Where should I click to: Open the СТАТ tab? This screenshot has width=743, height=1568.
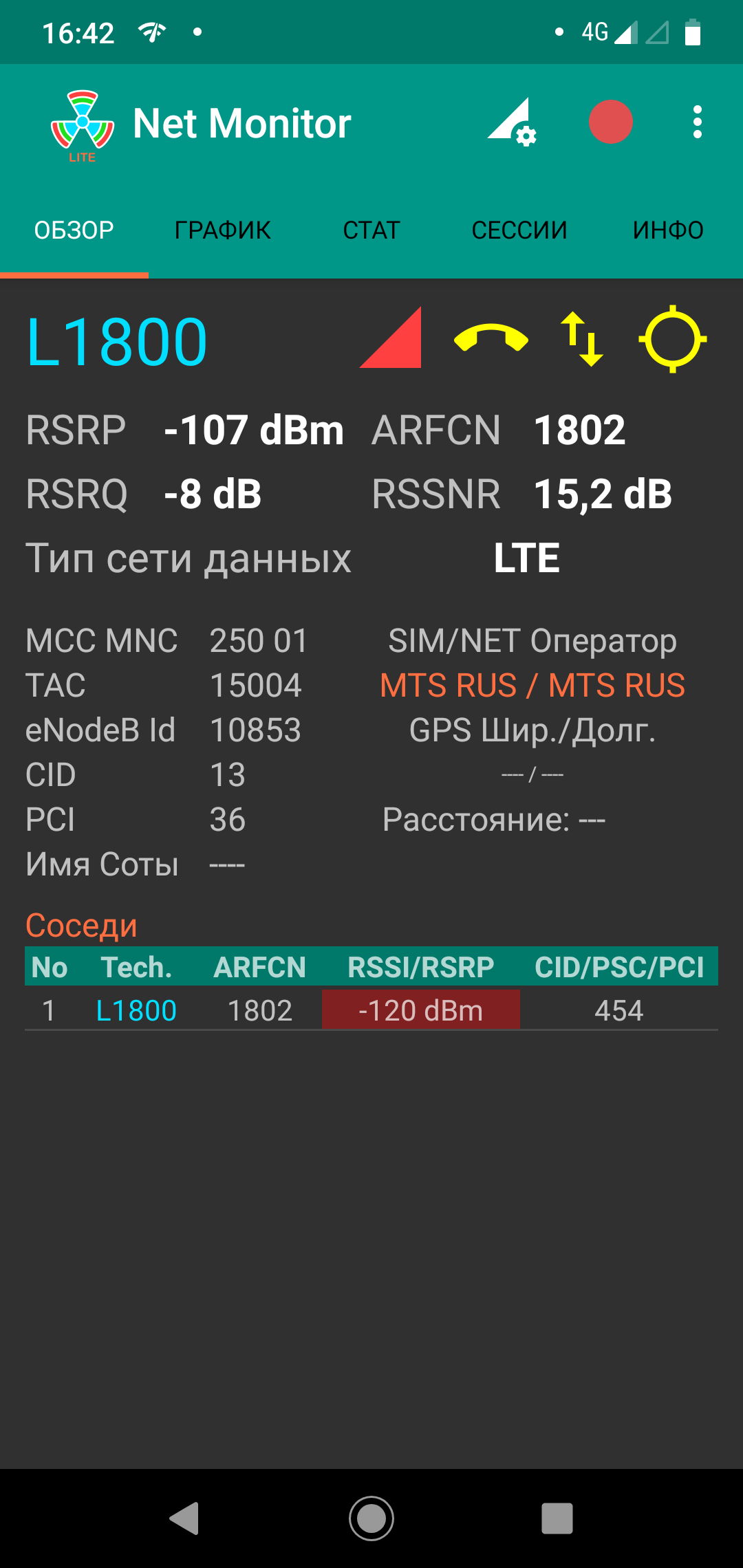(x=371, y=230)
